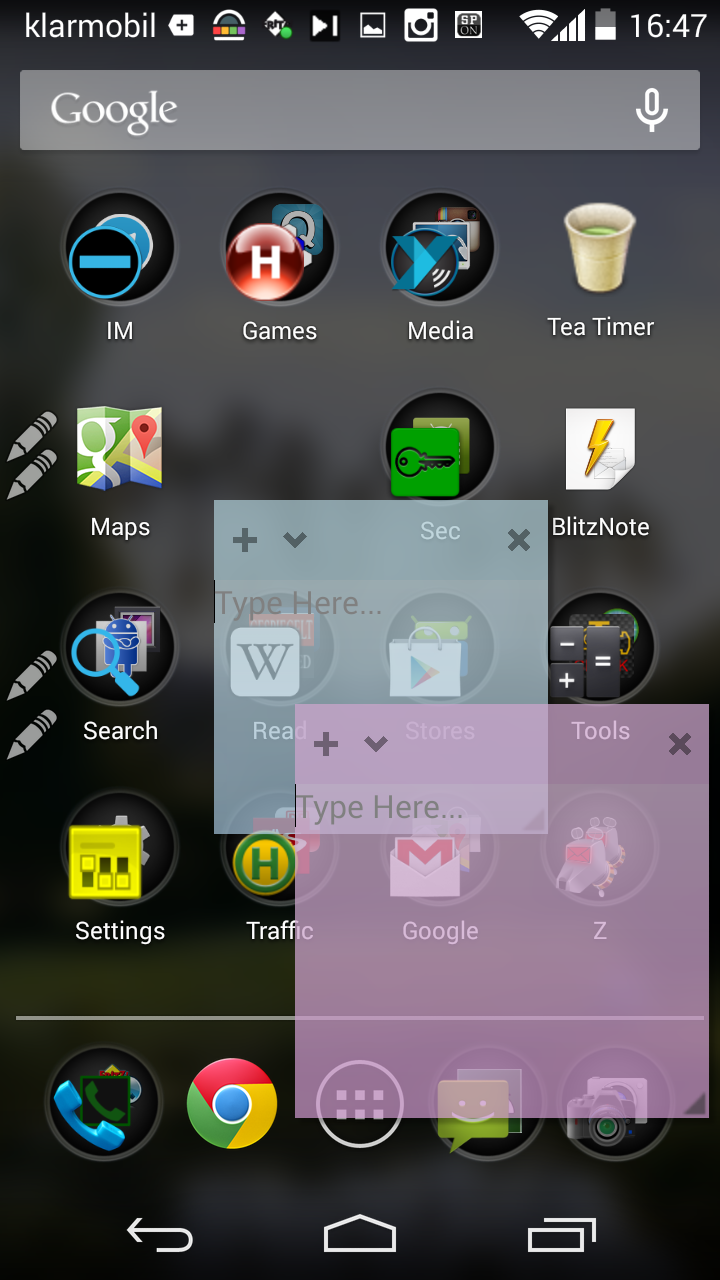
Task: Launch Chrome from the dock
Action: pyautogui.click(x=232, y=1103)
